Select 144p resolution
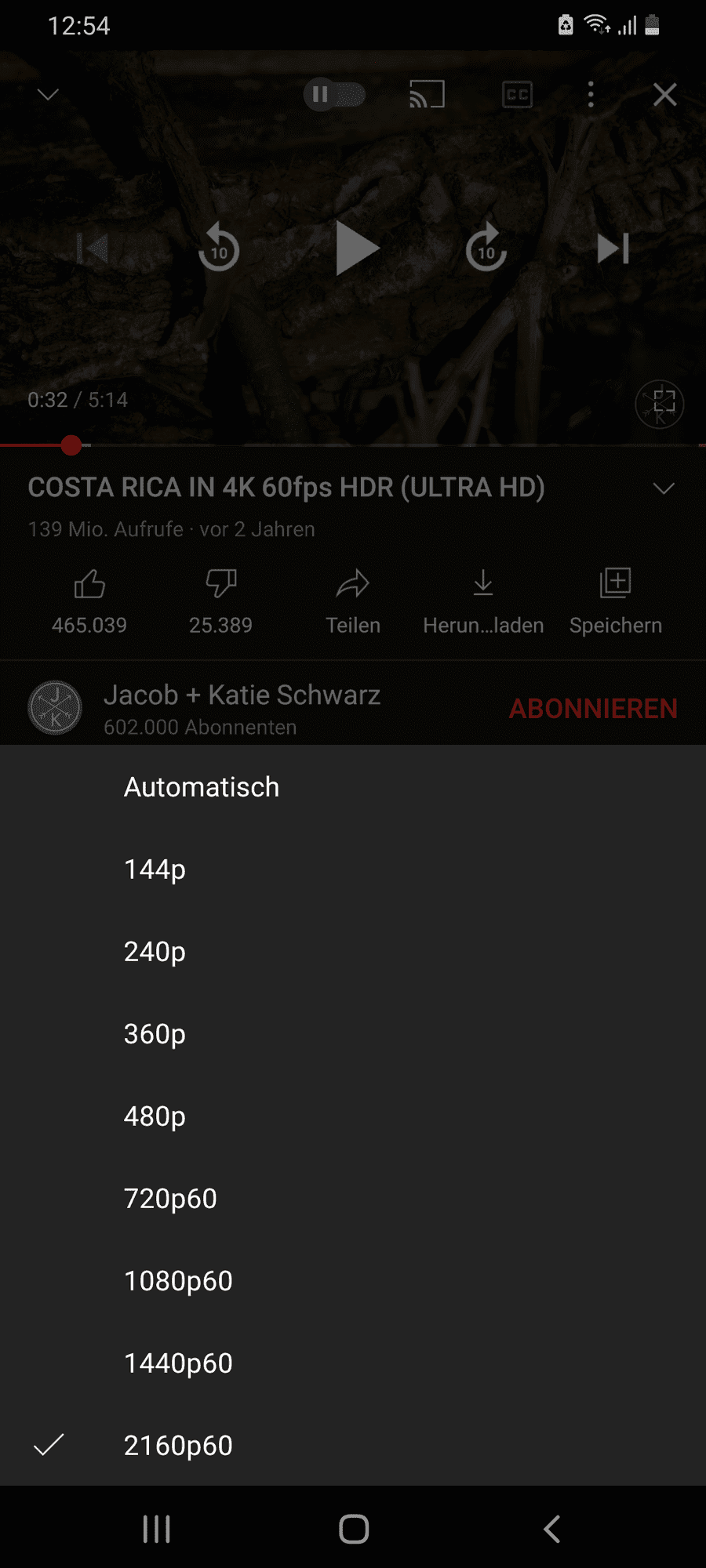706x1568 pixels. coord(154,869)
